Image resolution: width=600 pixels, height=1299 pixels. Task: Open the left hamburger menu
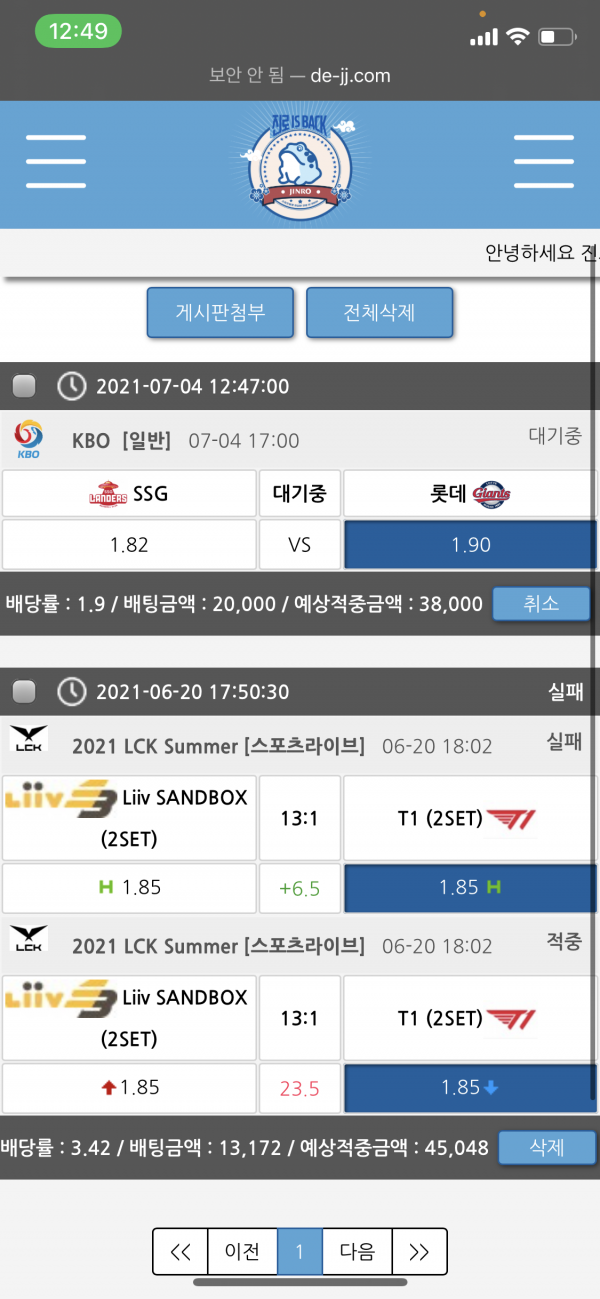[x=56, y=160]
